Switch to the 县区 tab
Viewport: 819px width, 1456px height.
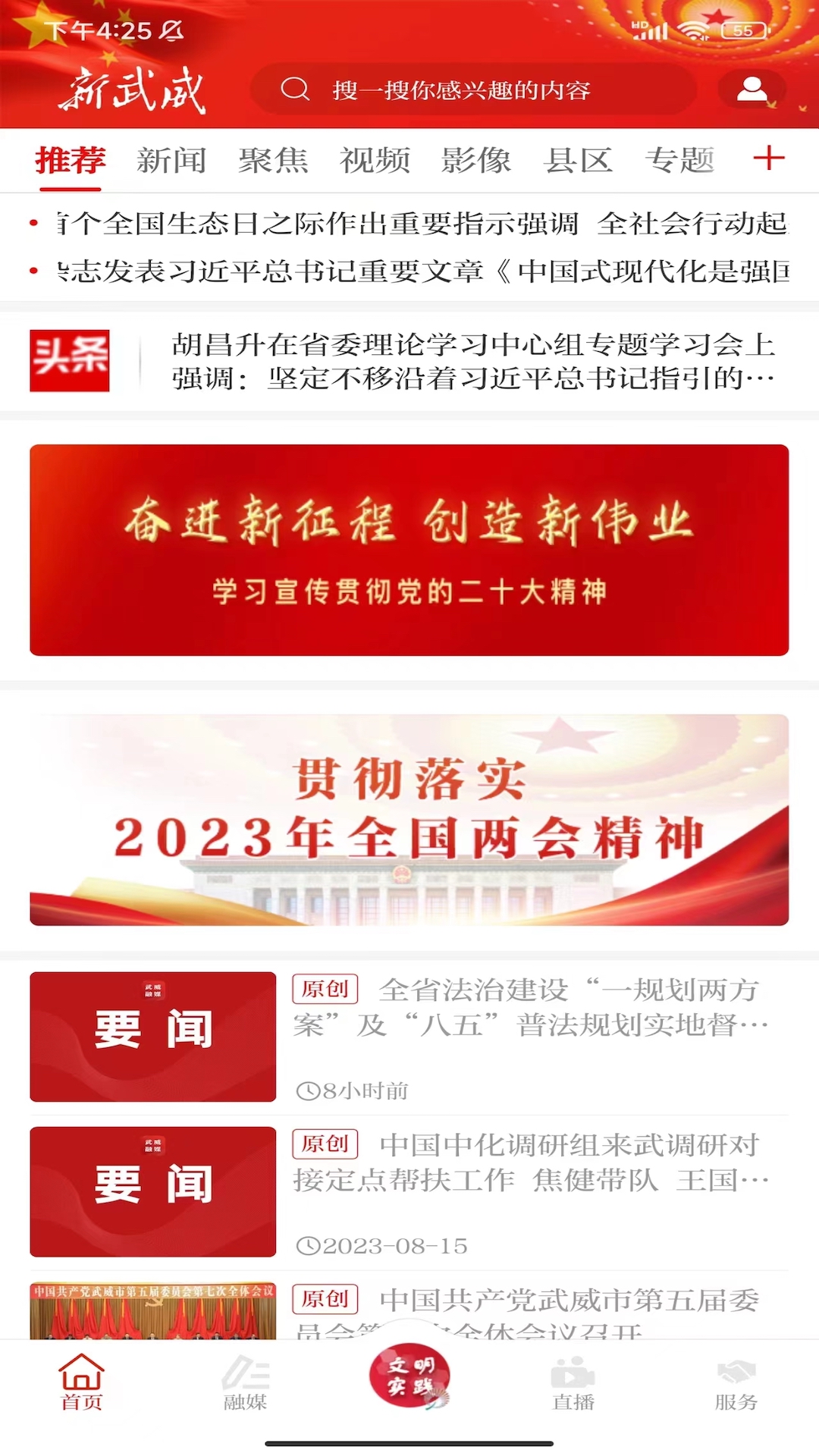click(x=578, y=160)
